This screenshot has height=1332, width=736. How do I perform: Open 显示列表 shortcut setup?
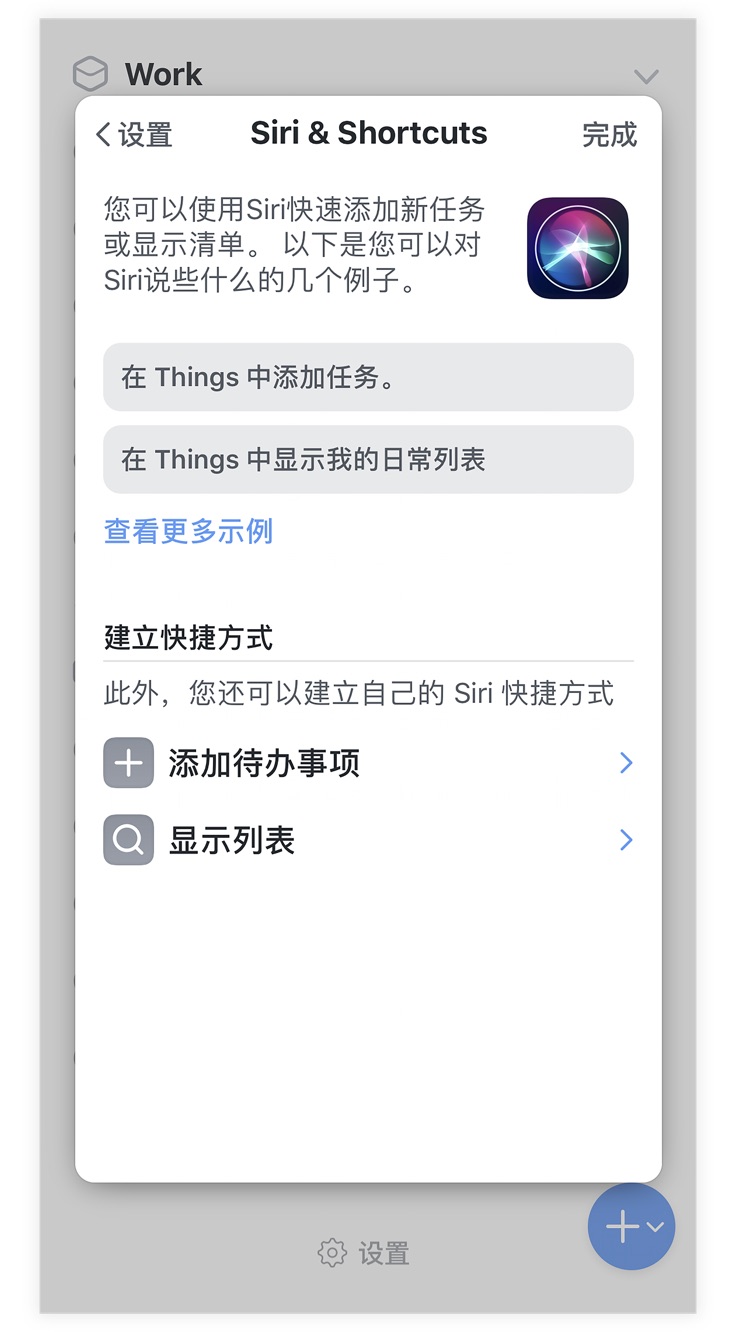(x=368, y=840)
